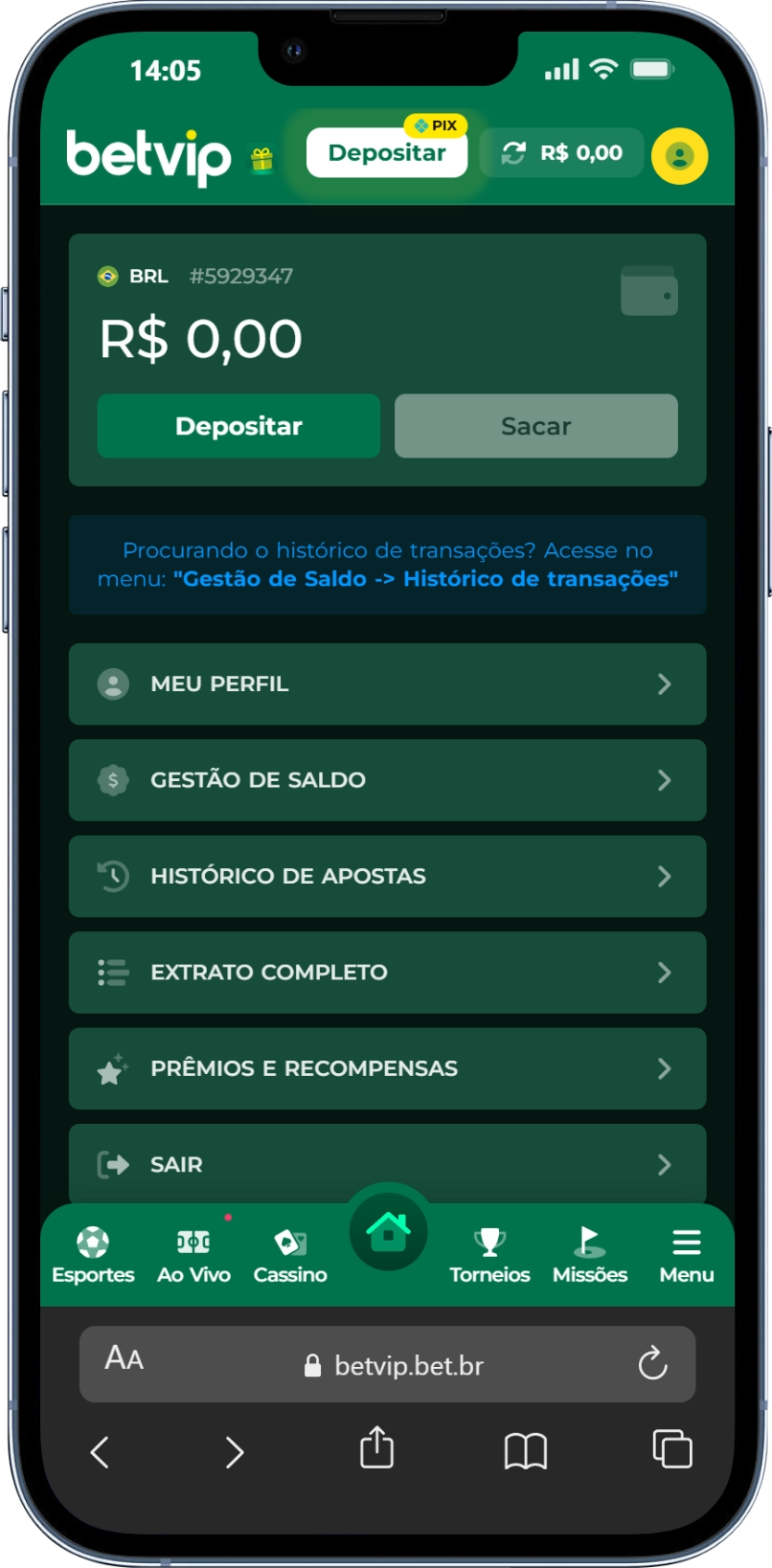
Task: Reload the page in Safari address bar
Action: (x=652, y=1363)
